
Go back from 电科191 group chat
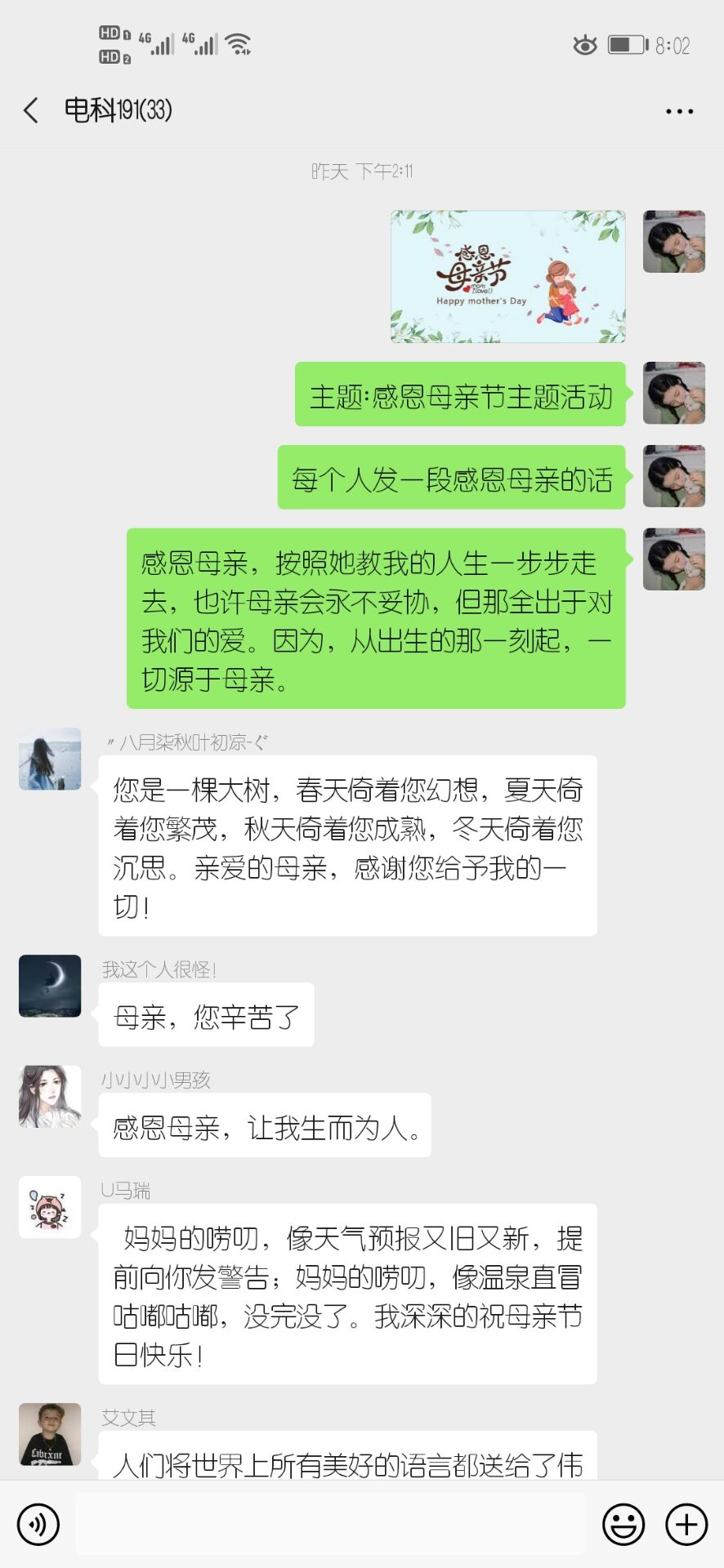click(31, 110)
